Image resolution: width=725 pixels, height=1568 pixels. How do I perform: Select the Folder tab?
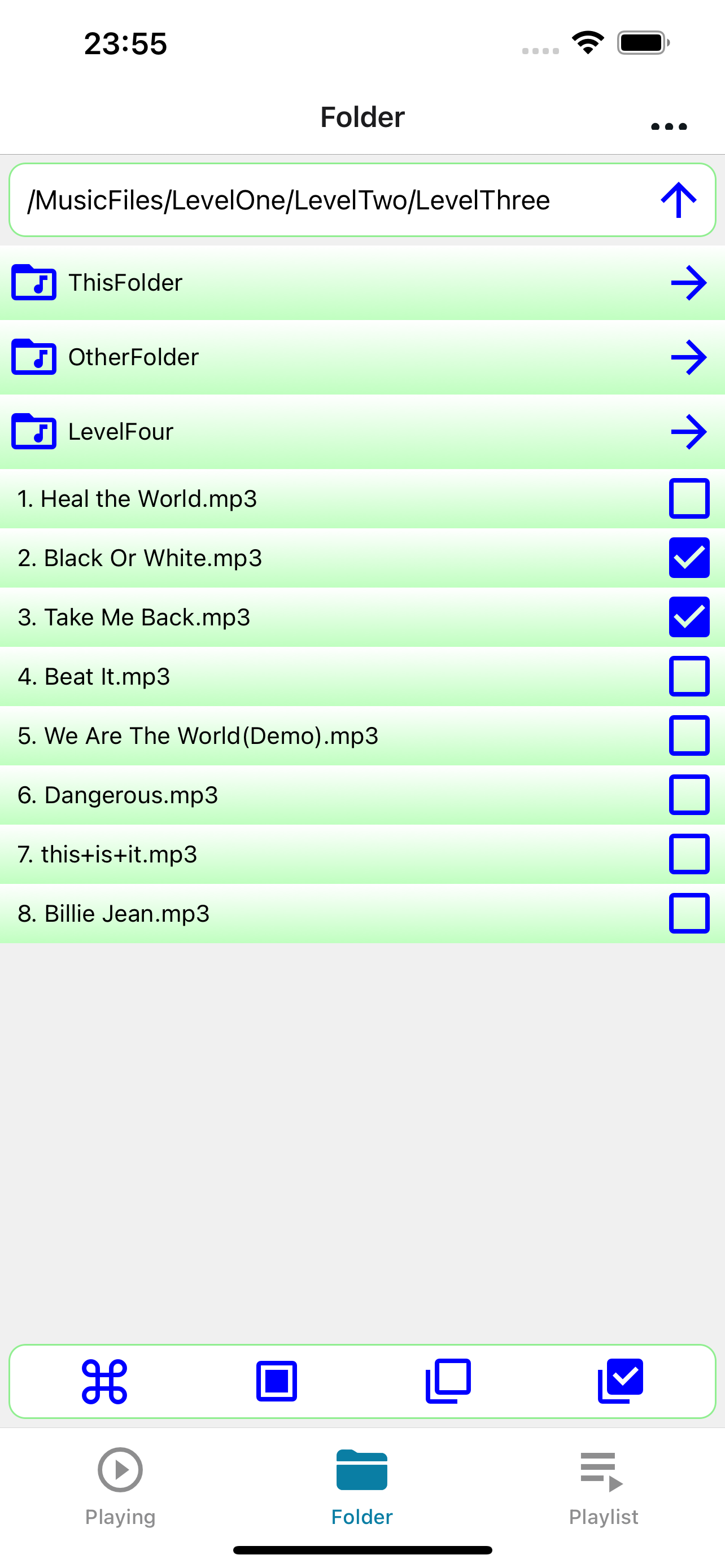(361, 1486)
